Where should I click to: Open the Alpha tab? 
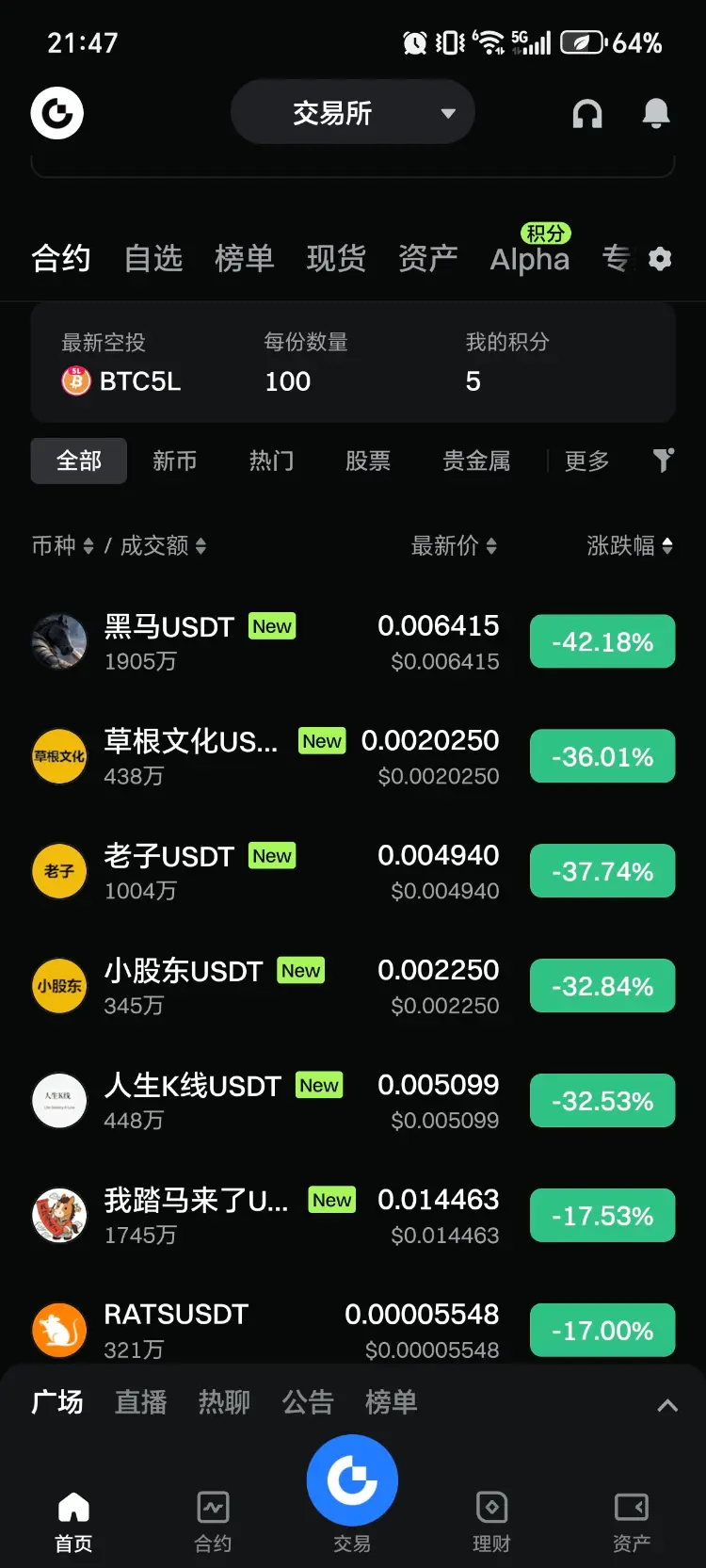(x=530, y=259)
